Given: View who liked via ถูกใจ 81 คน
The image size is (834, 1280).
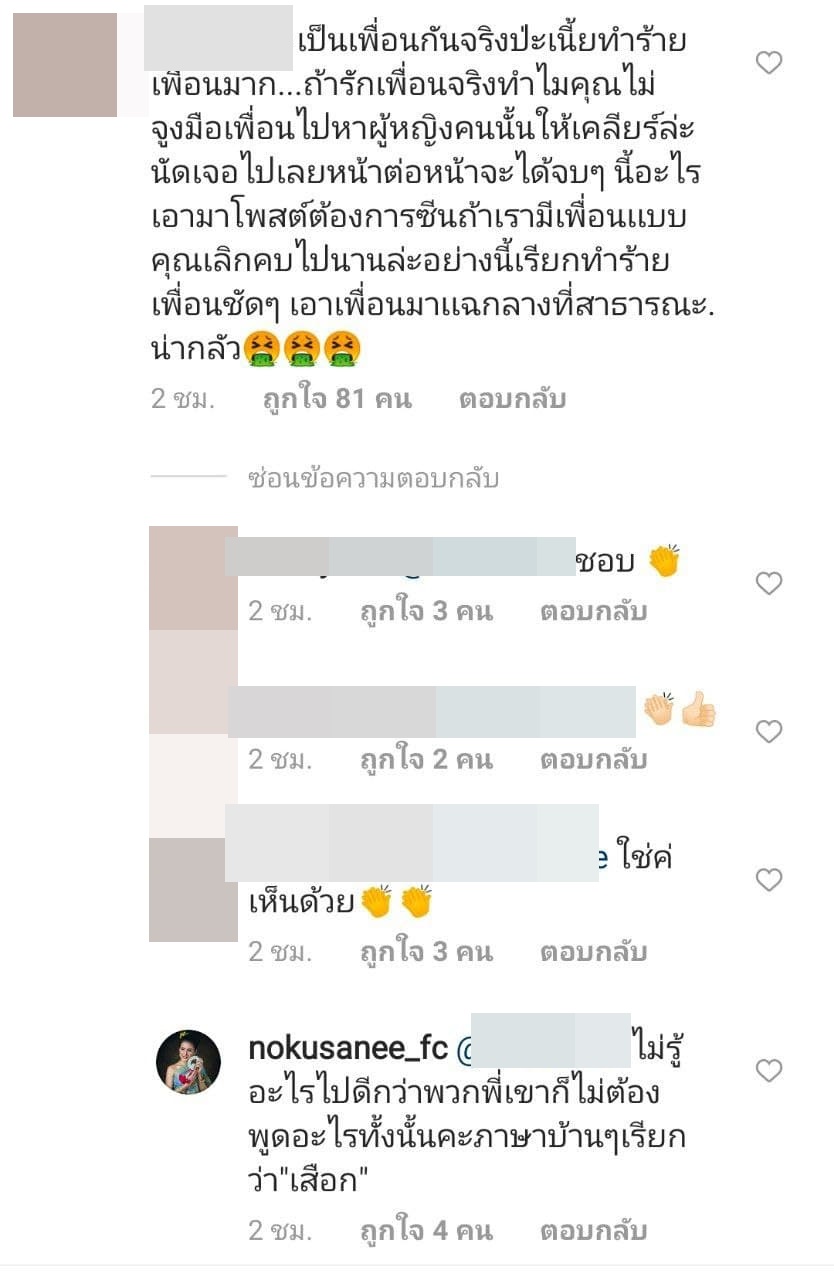Looking at the screenshot, I should [x=336, y=400].
